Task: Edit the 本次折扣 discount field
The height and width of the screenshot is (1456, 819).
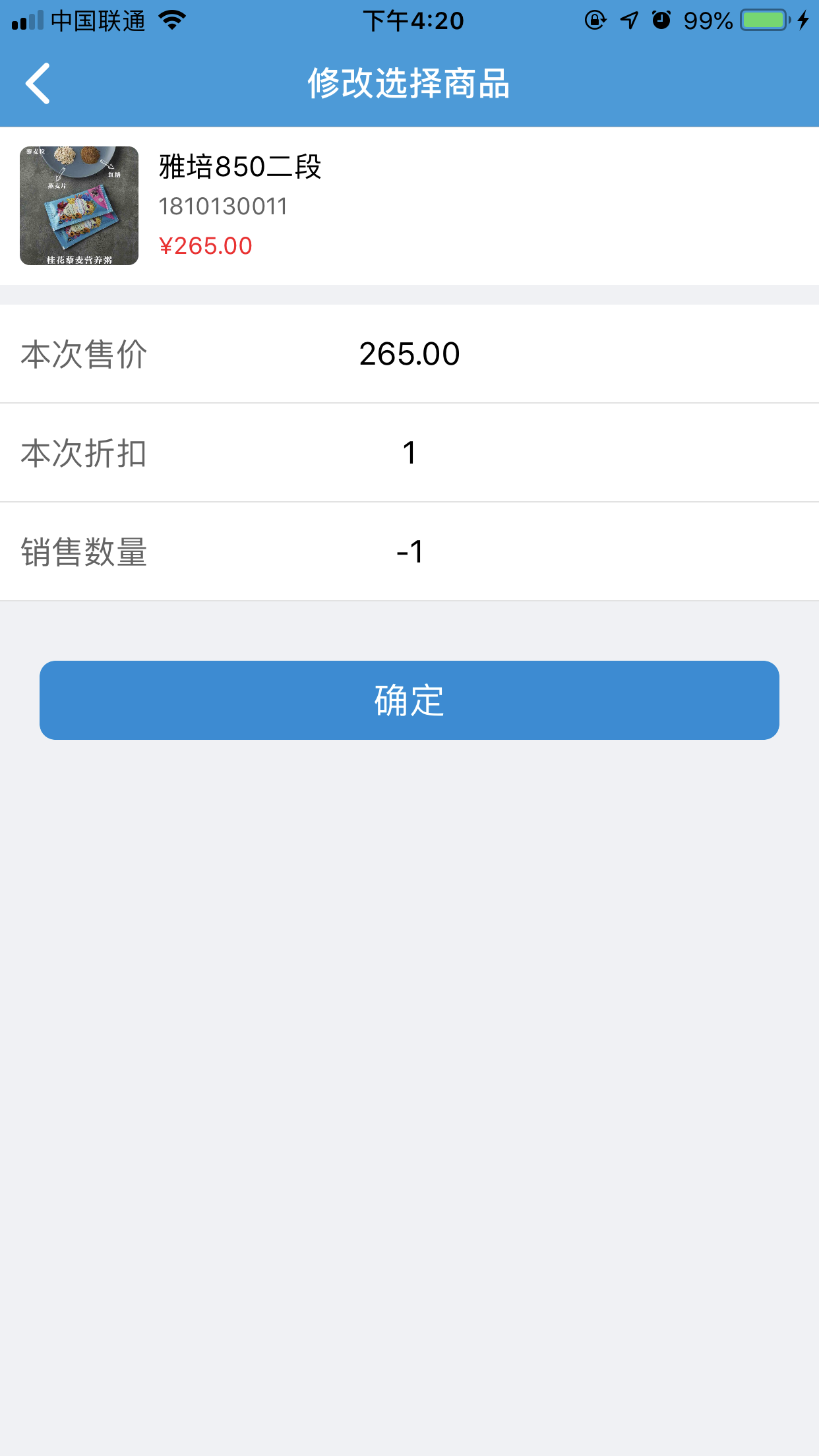Action: pos(409,453)
